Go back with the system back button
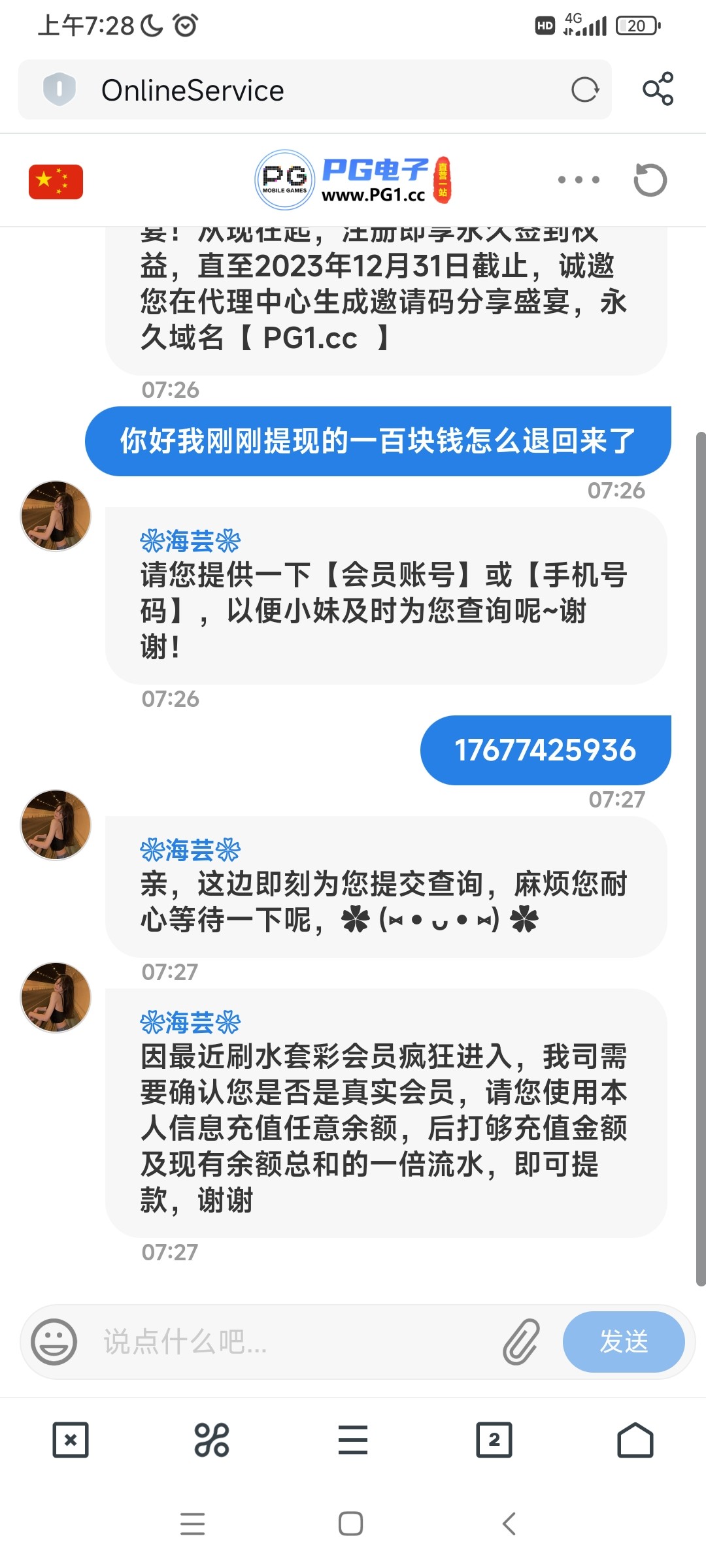The height and width of the screenshot is (1568, 706). pyautogui.click(x=509, y=1524)
